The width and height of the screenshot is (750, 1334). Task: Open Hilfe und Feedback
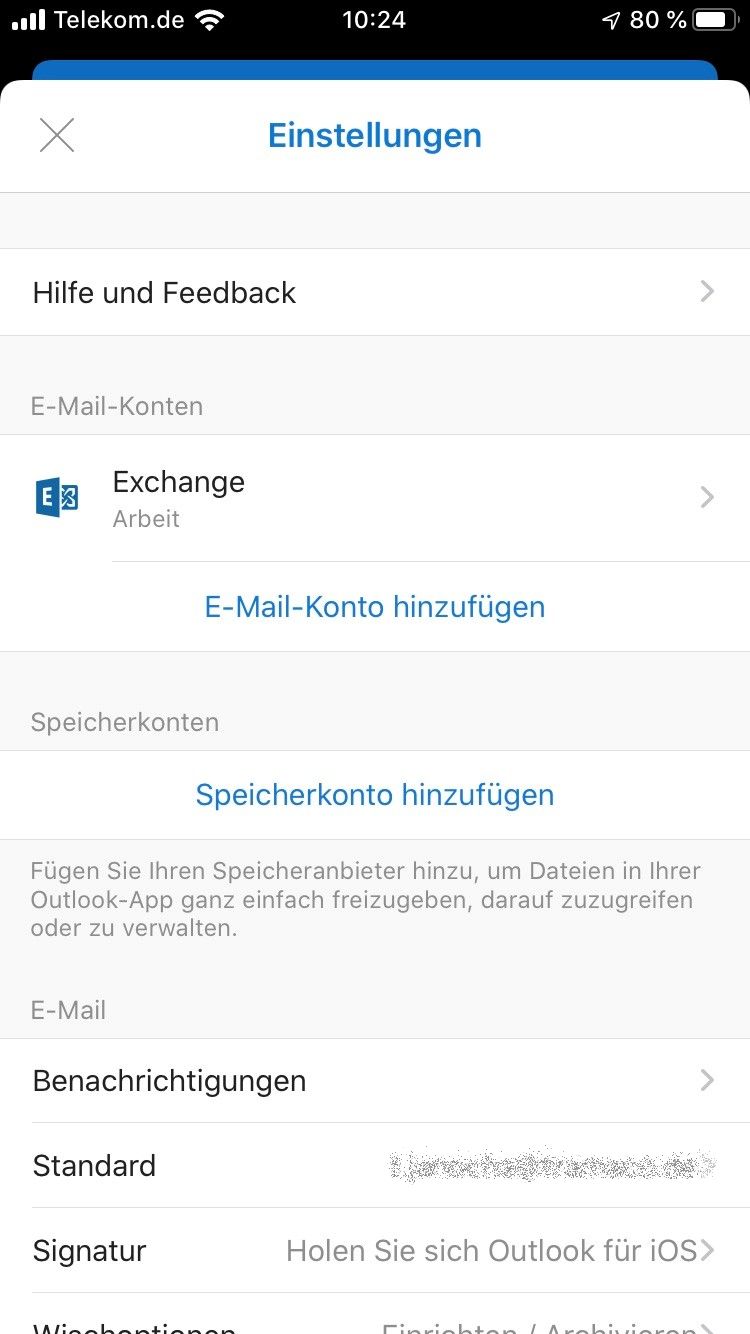pos(375,292)
